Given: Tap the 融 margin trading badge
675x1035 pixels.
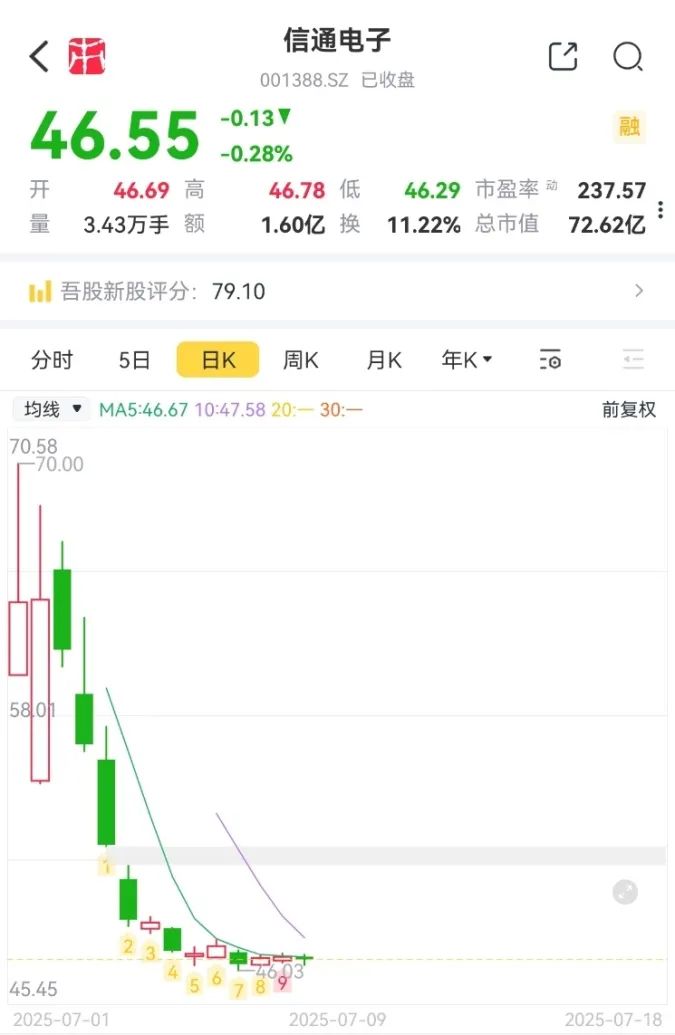Looking at the screenshot, I should 629,127.
